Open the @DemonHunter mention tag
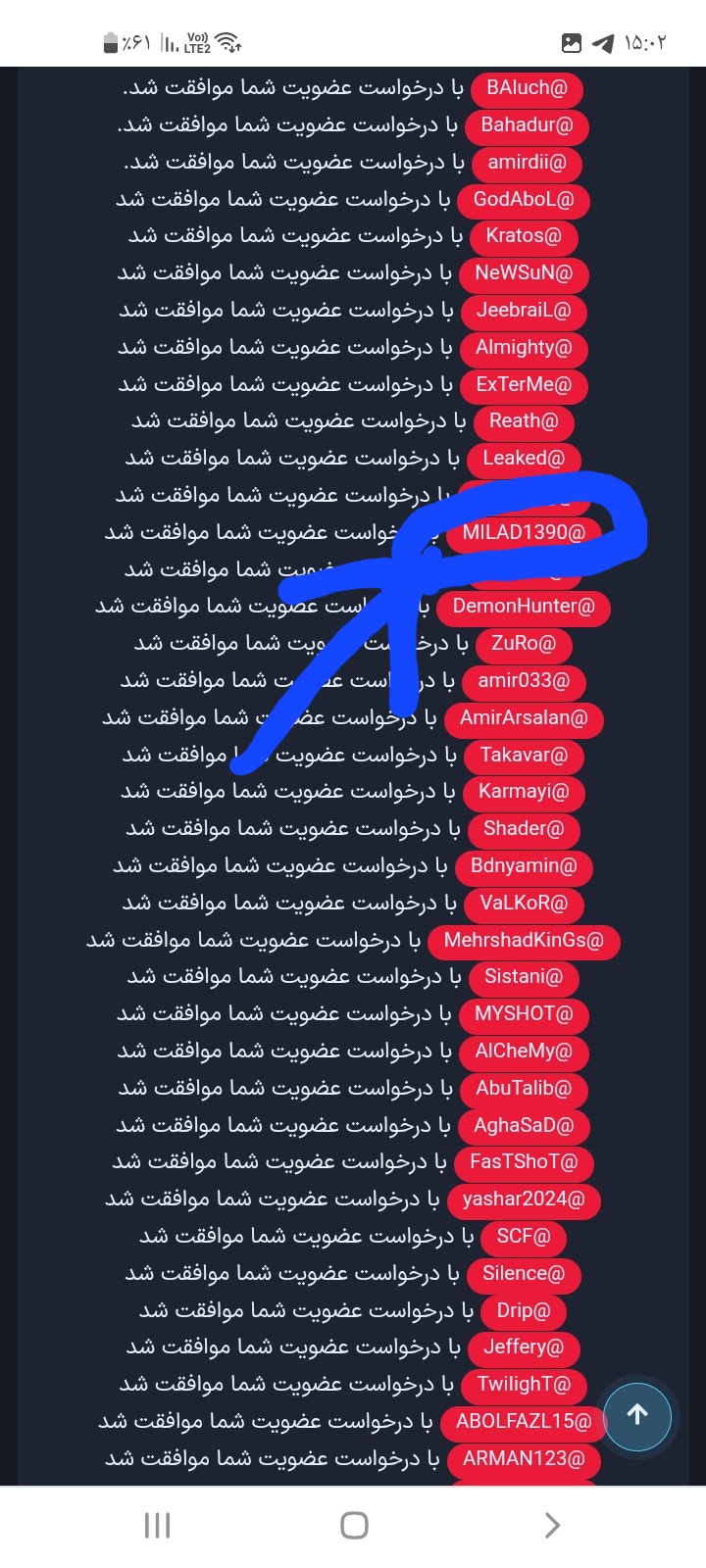706x1568 pixels. click(524, 607)
